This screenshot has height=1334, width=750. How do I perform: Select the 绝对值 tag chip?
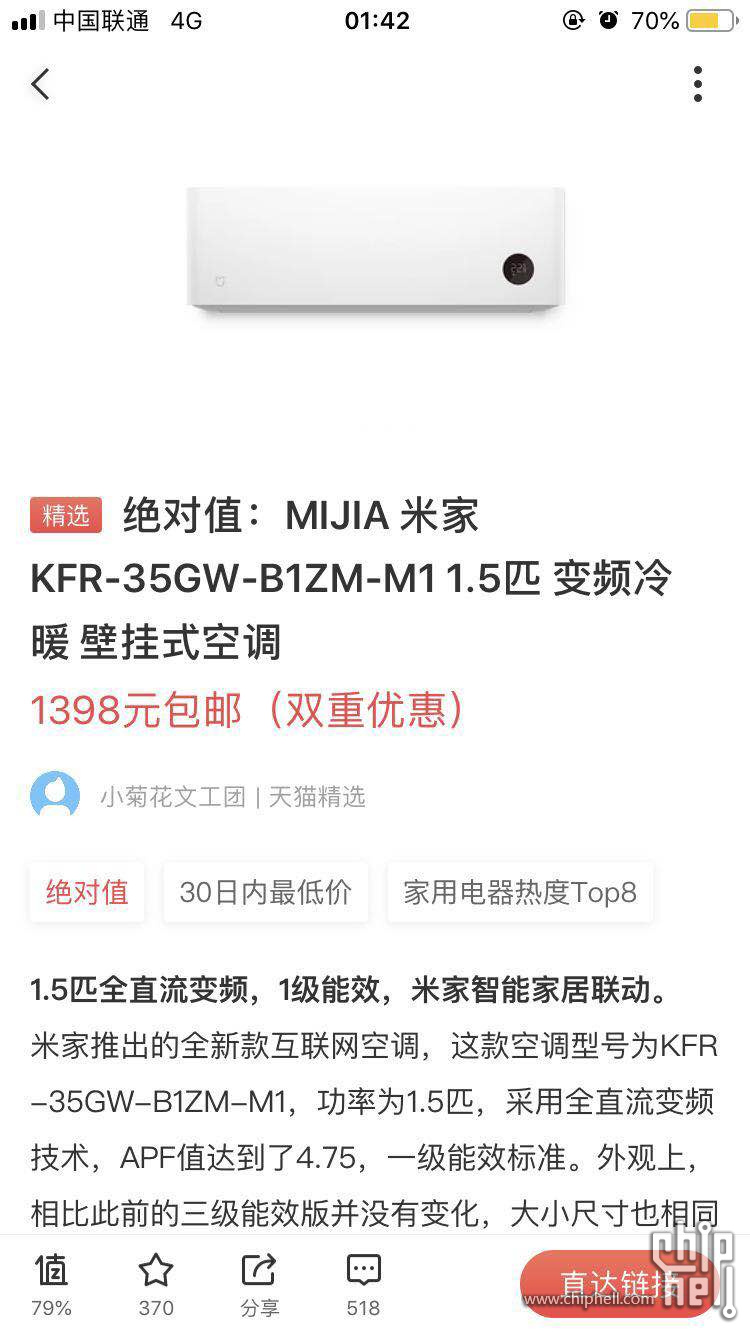(x=87, y=891)
